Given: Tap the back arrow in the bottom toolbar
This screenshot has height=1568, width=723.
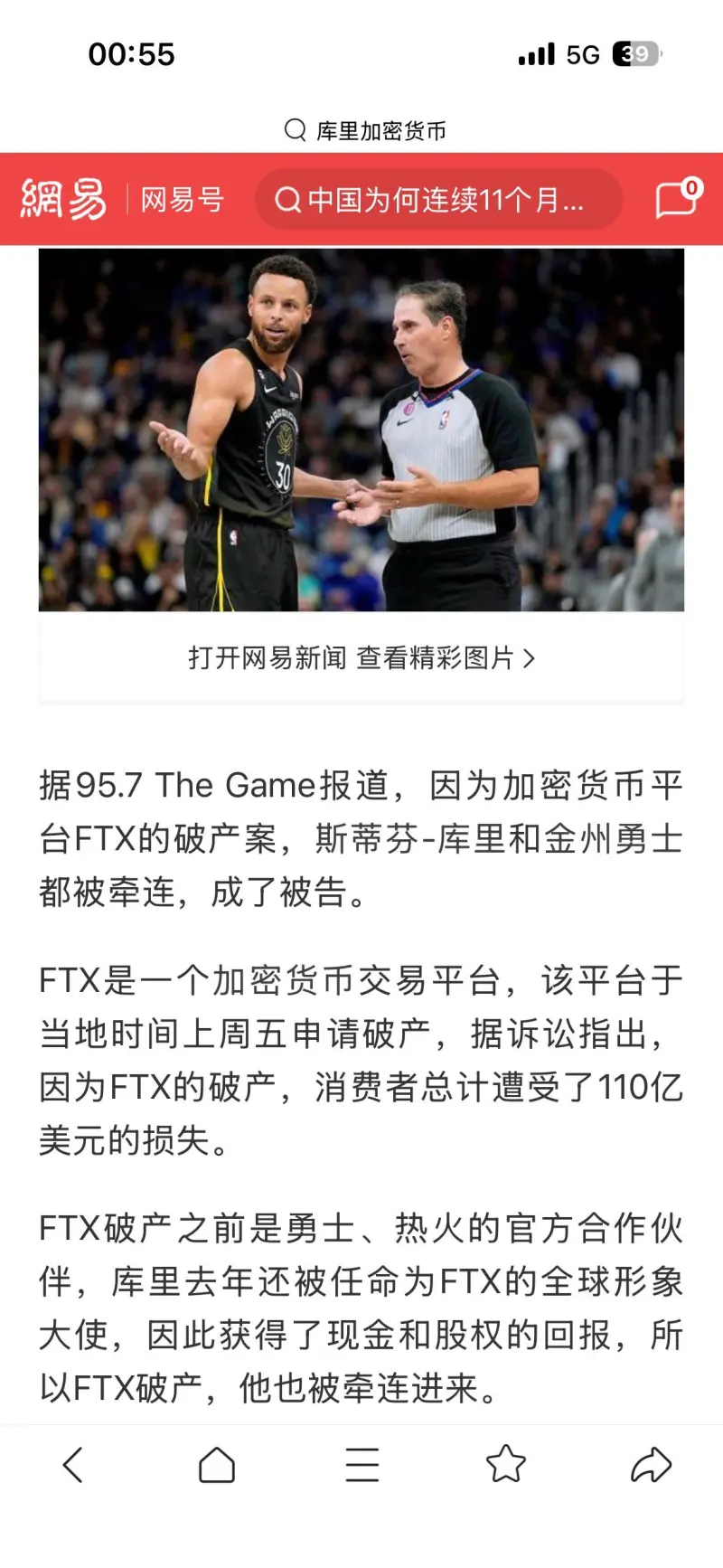Looking at the screenshot, I should click(74, 1466).
